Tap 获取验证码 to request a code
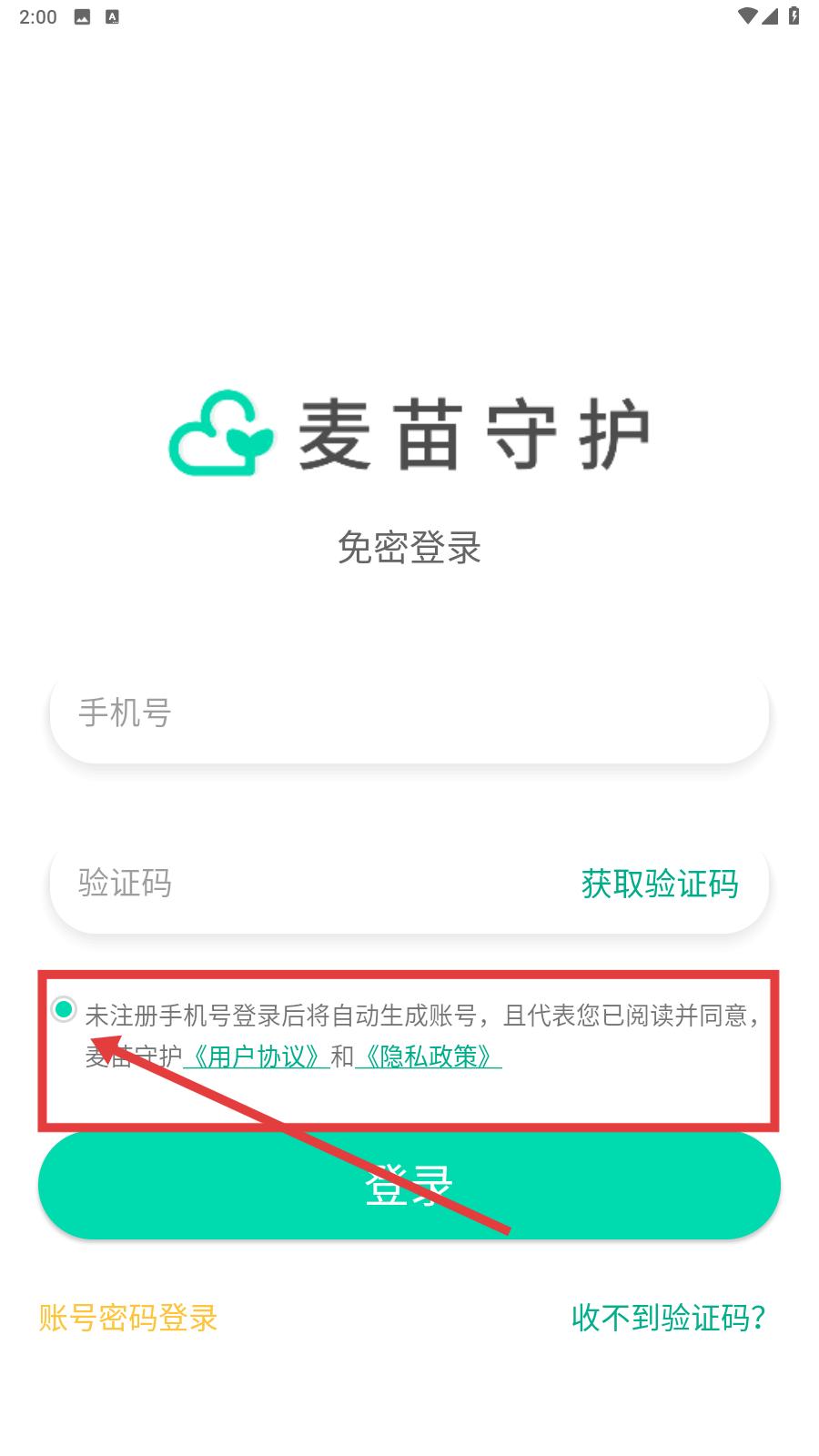819x1456 pixels. click(x=660, y=884)
